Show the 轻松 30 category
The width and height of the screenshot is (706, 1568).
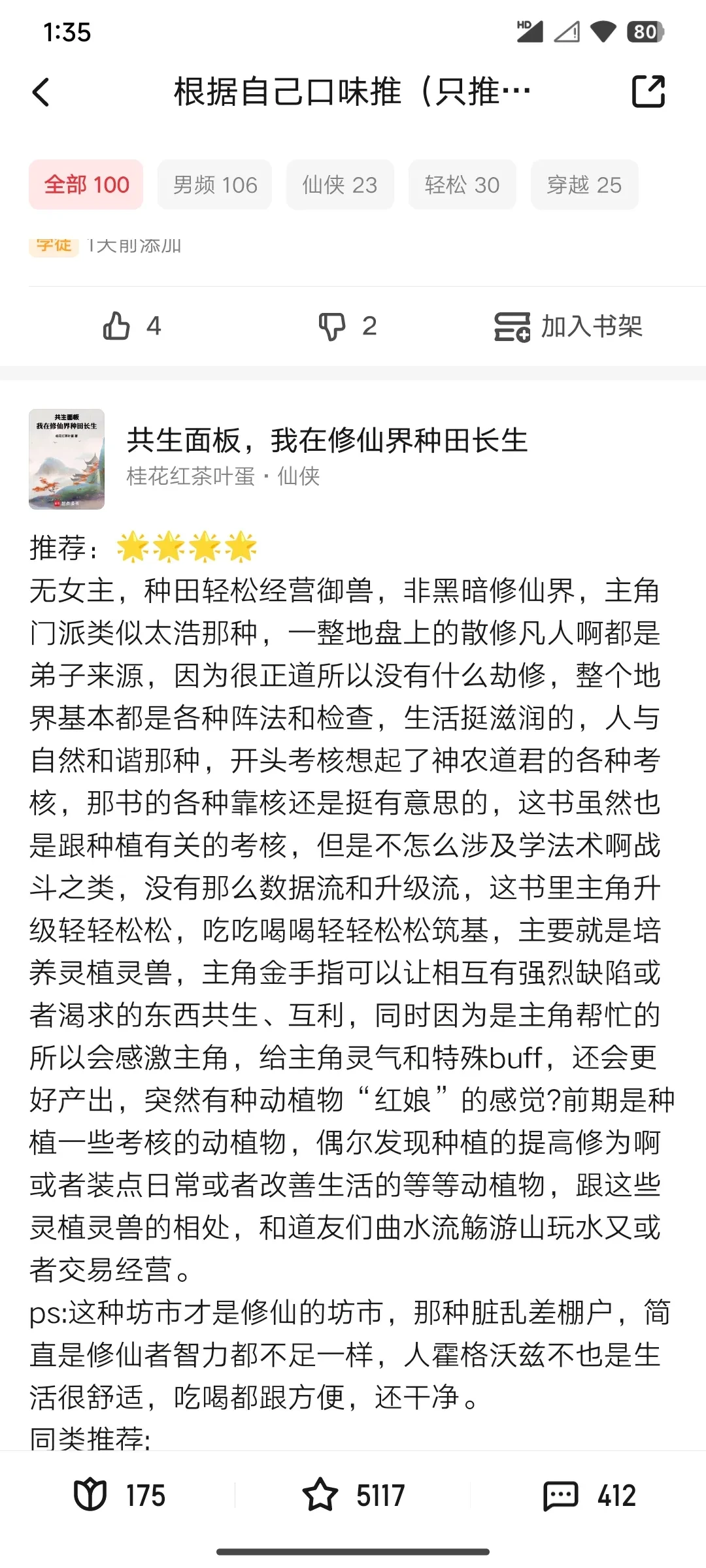click(462, 185)
